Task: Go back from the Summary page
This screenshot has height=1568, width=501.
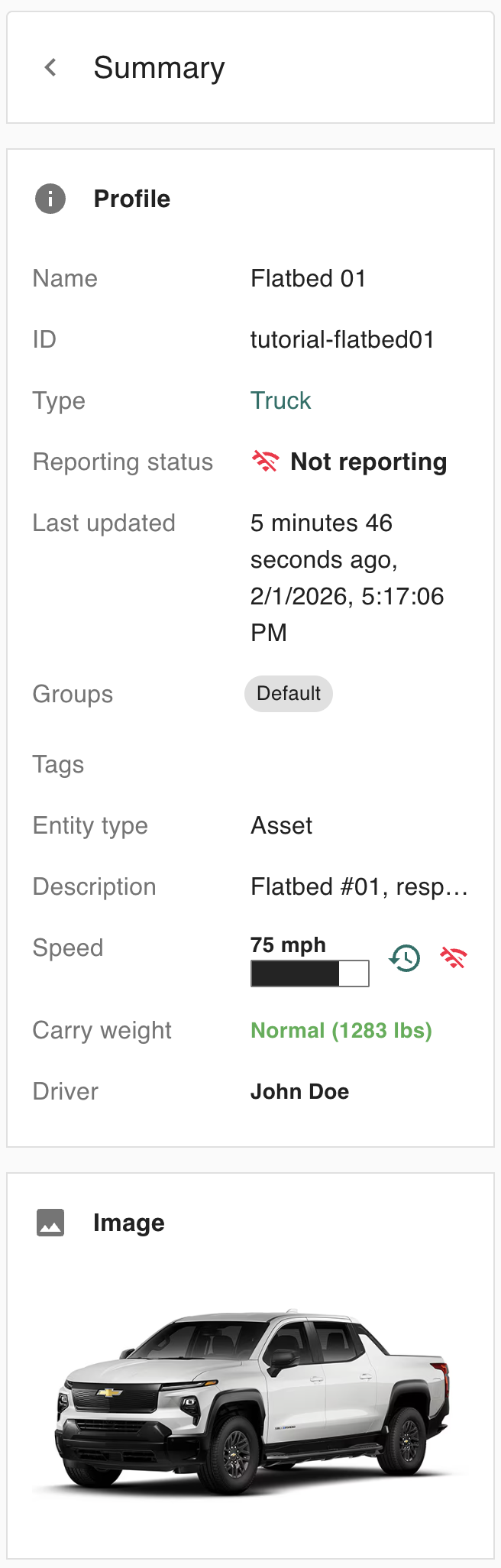Action: [x=50, y=67]
